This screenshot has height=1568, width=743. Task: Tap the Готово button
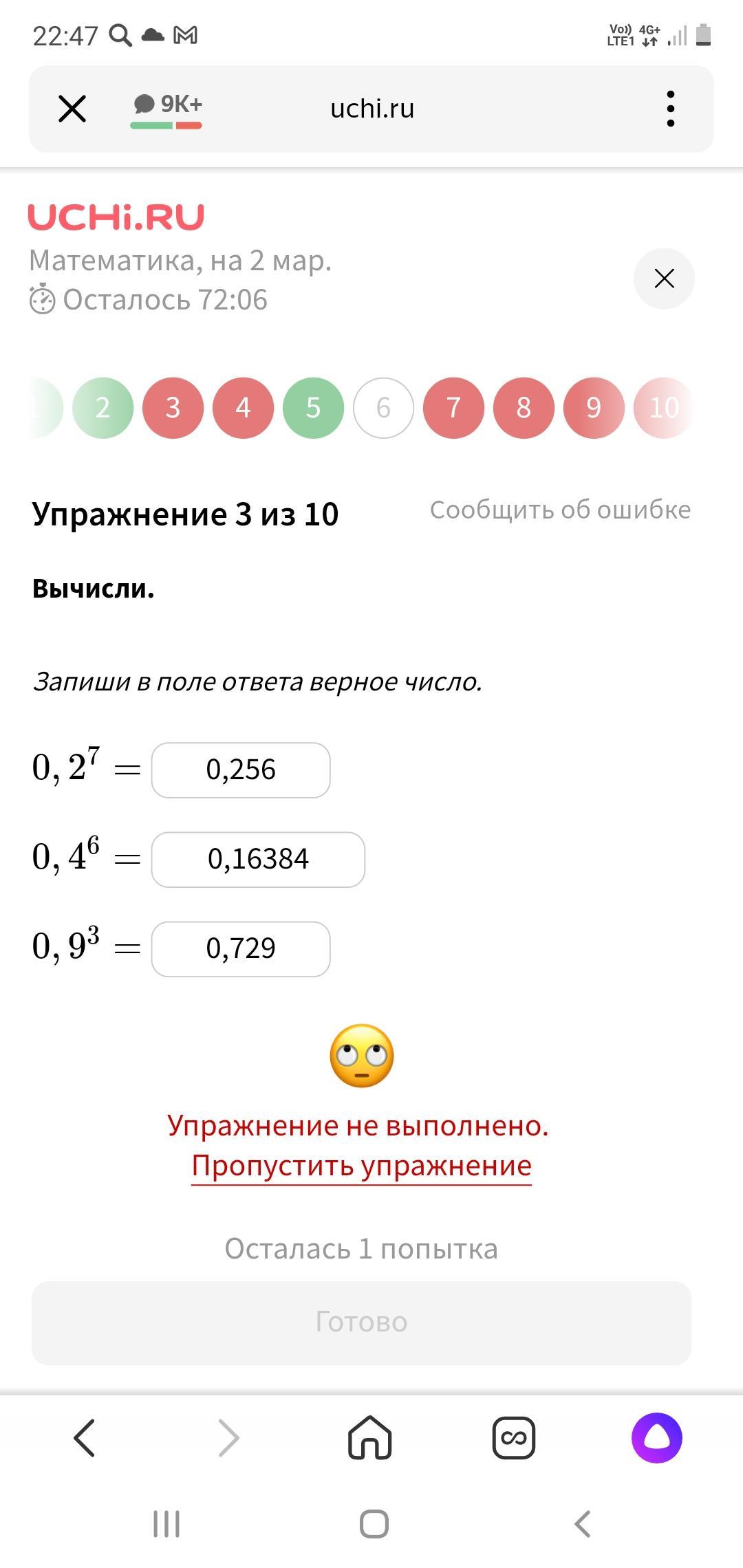pyautogui.click(x=361, y=1322)
